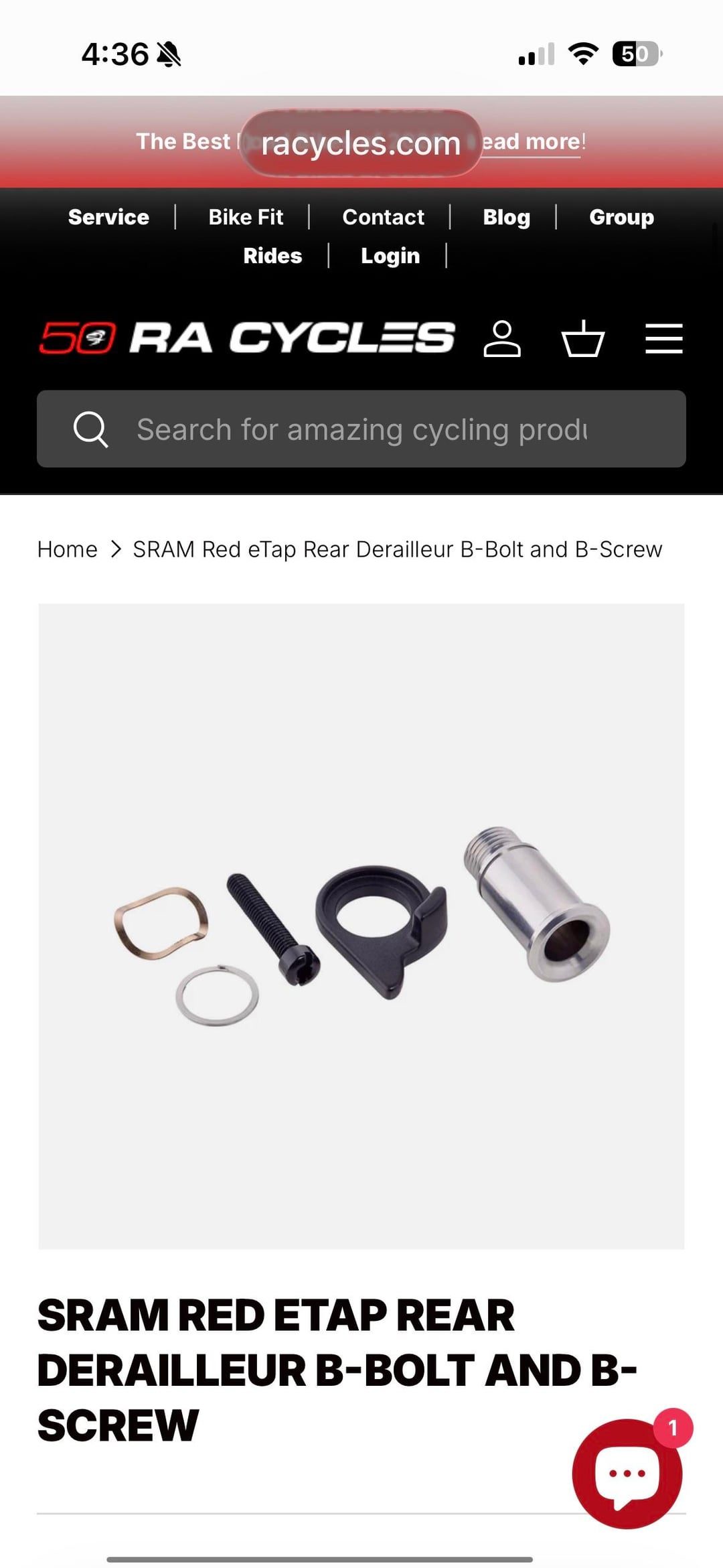Go to the Bike Fit page
723x1568 pixels.
(x=246, y=217)
